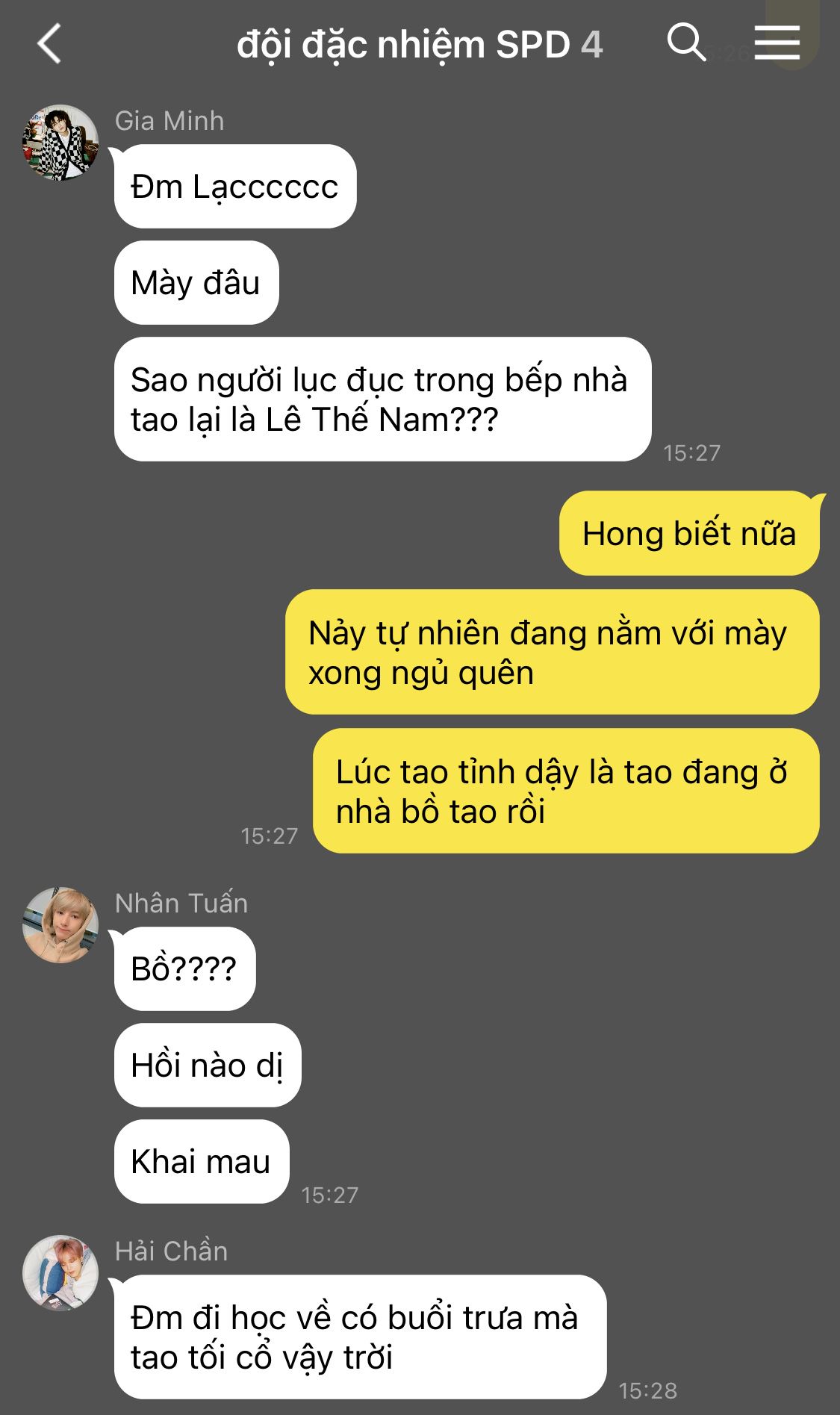View Nhân Tuấn's avatar profile
Image resolution: width=840 pixels, height=1415 pixels.
click(60, 925)
